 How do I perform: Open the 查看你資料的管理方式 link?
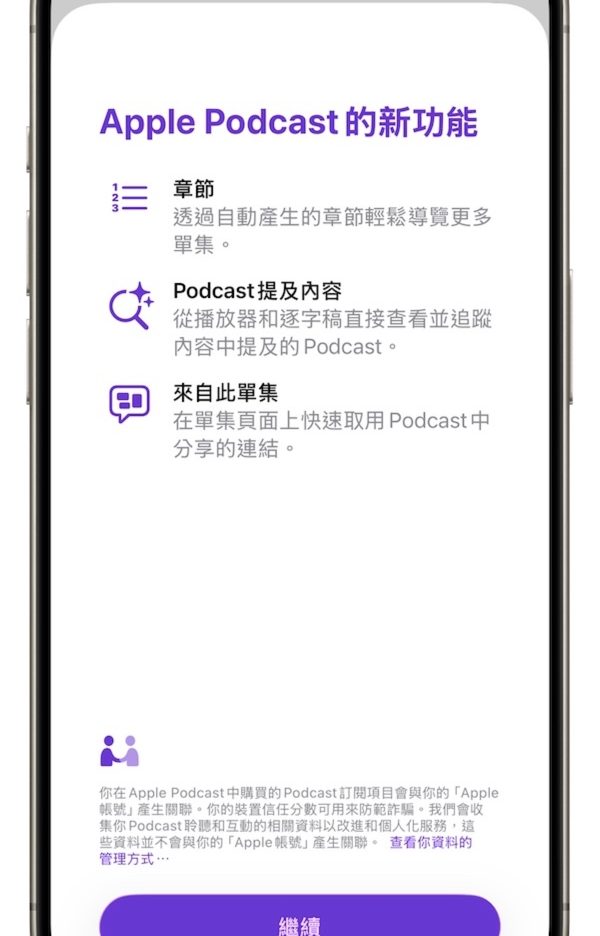[430, 843]
